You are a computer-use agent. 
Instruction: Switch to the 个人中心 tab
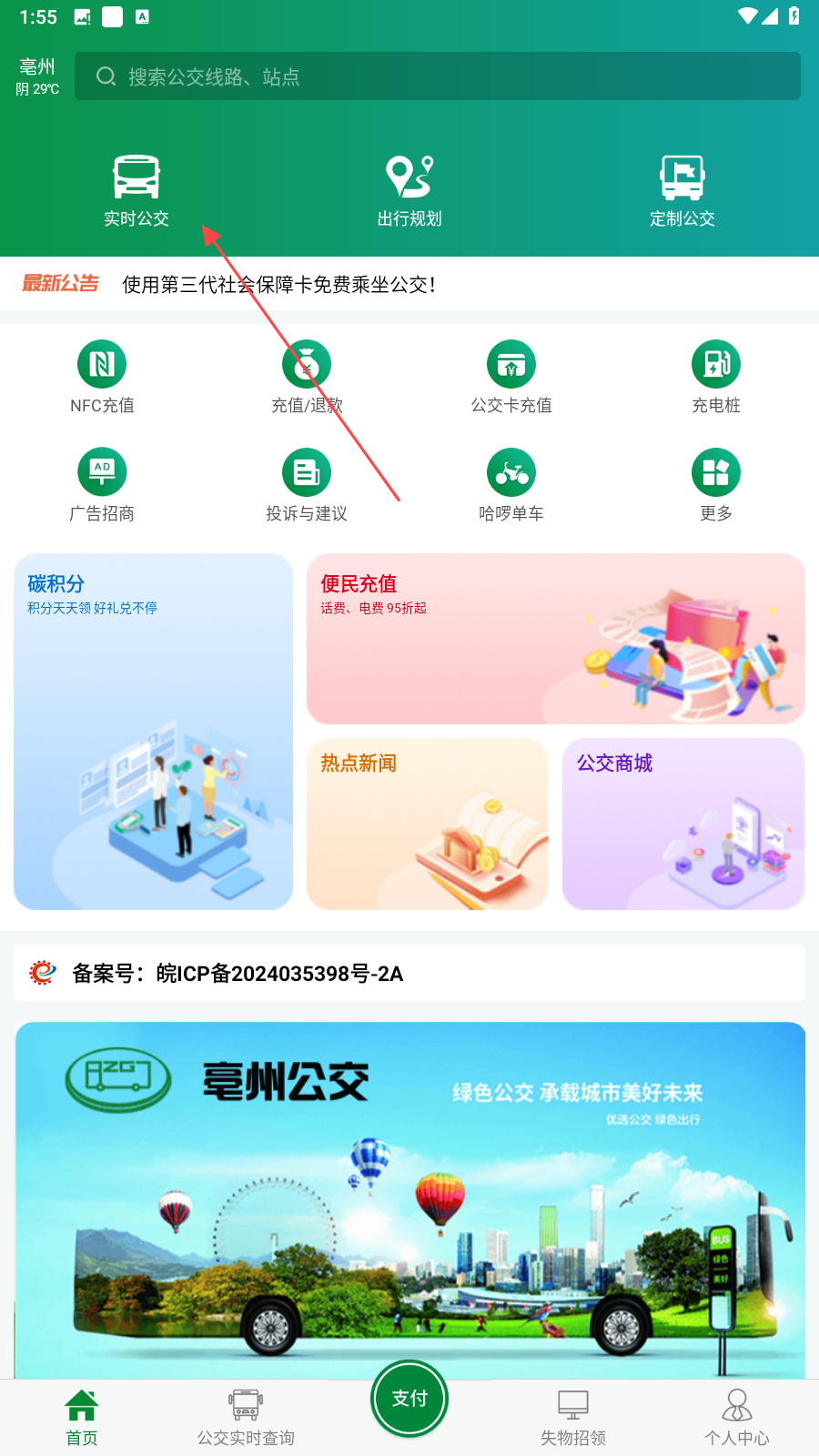point(737,1418)
